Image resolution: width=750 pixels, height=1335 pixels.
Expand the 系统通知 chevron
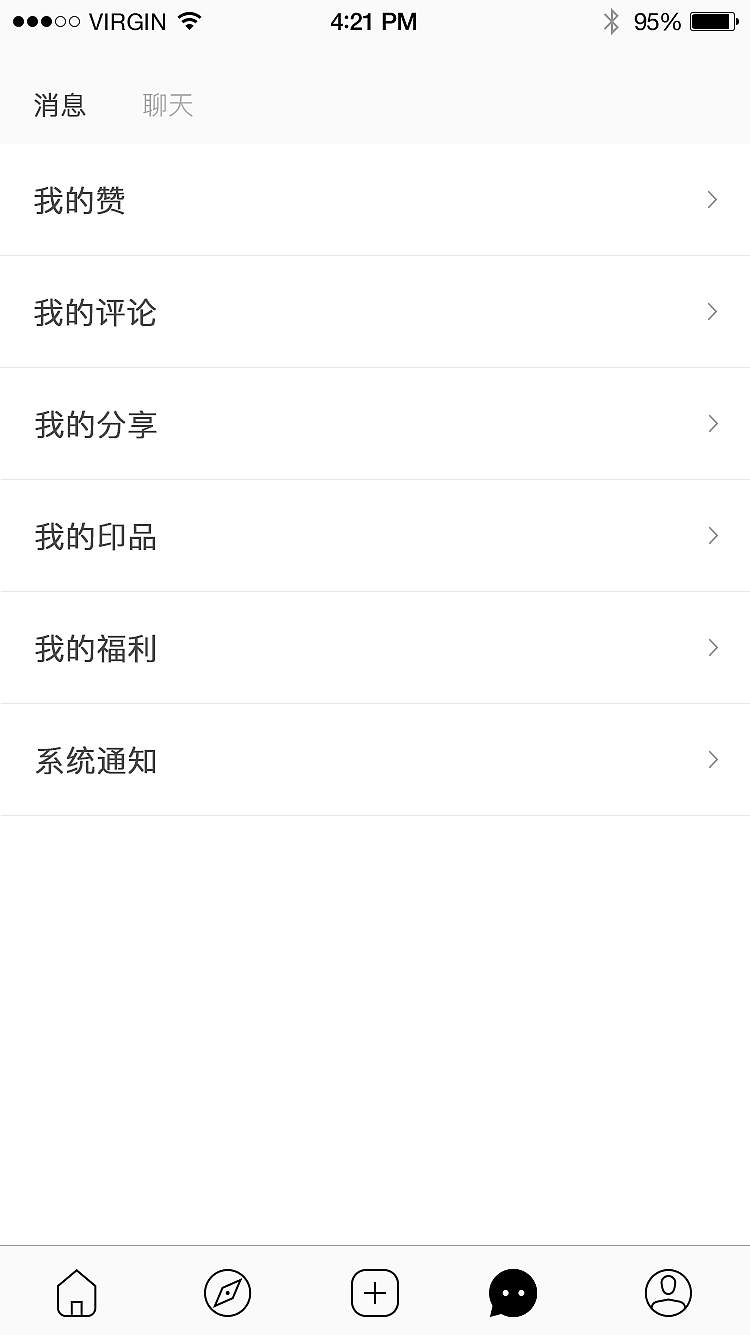712,760
